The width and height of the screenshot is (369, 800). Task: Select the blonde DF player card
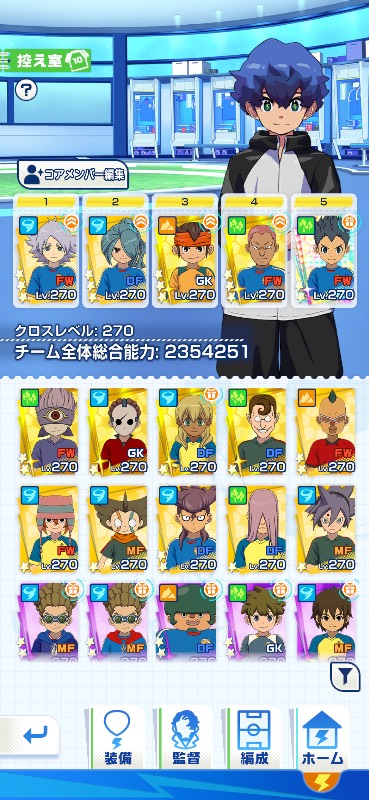[x=187, y=431]
